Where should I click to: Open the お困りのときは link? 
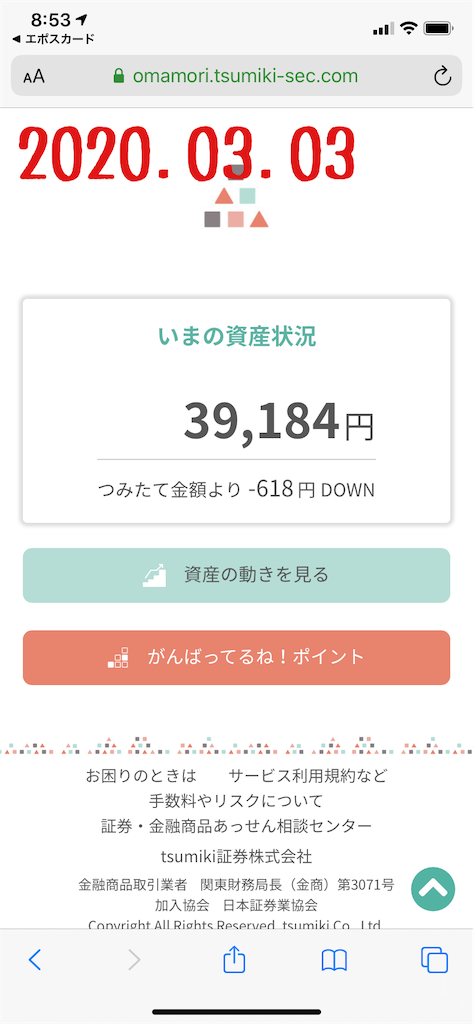click(141, 776)
